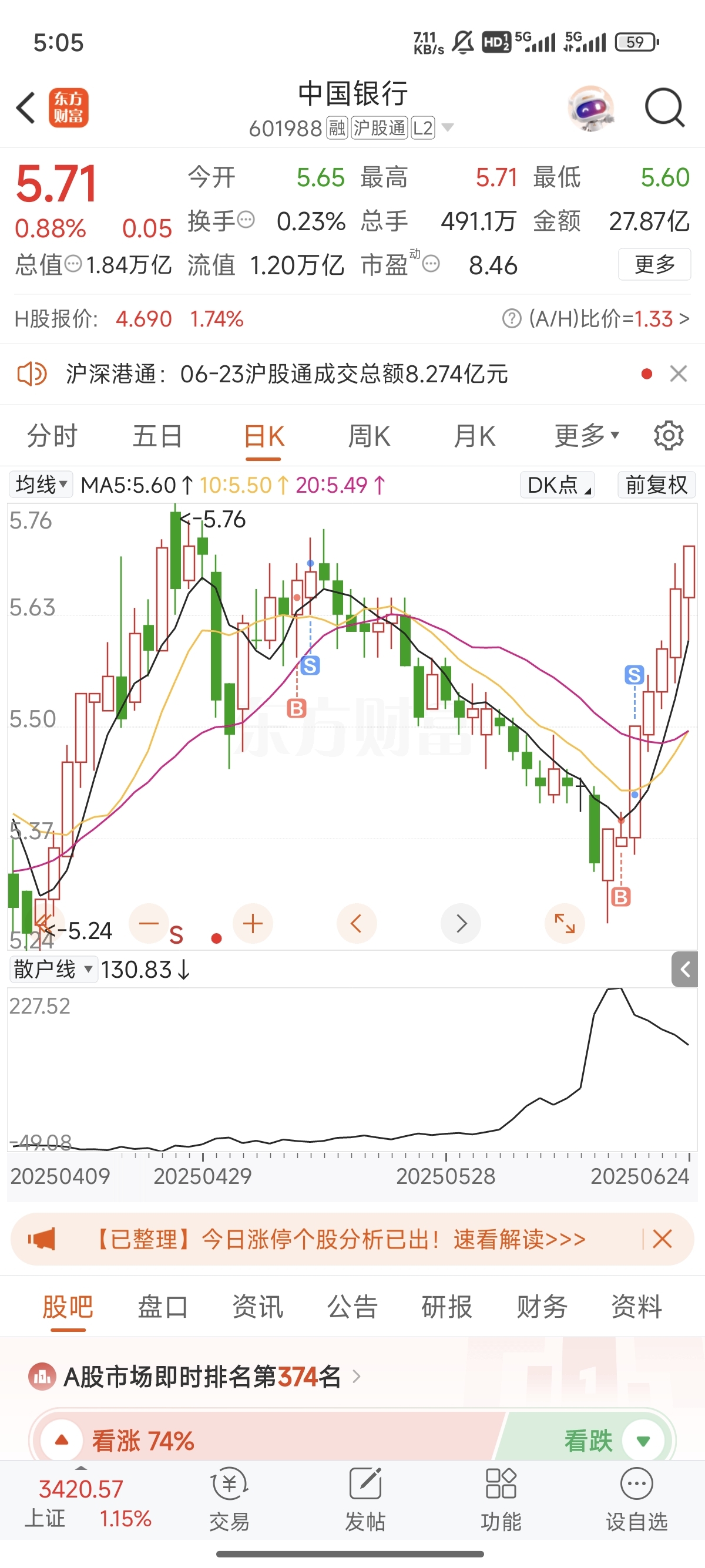Open the stock search
Image resolution: width=705 pixels, height=1568 pixels.
[664, 107]
